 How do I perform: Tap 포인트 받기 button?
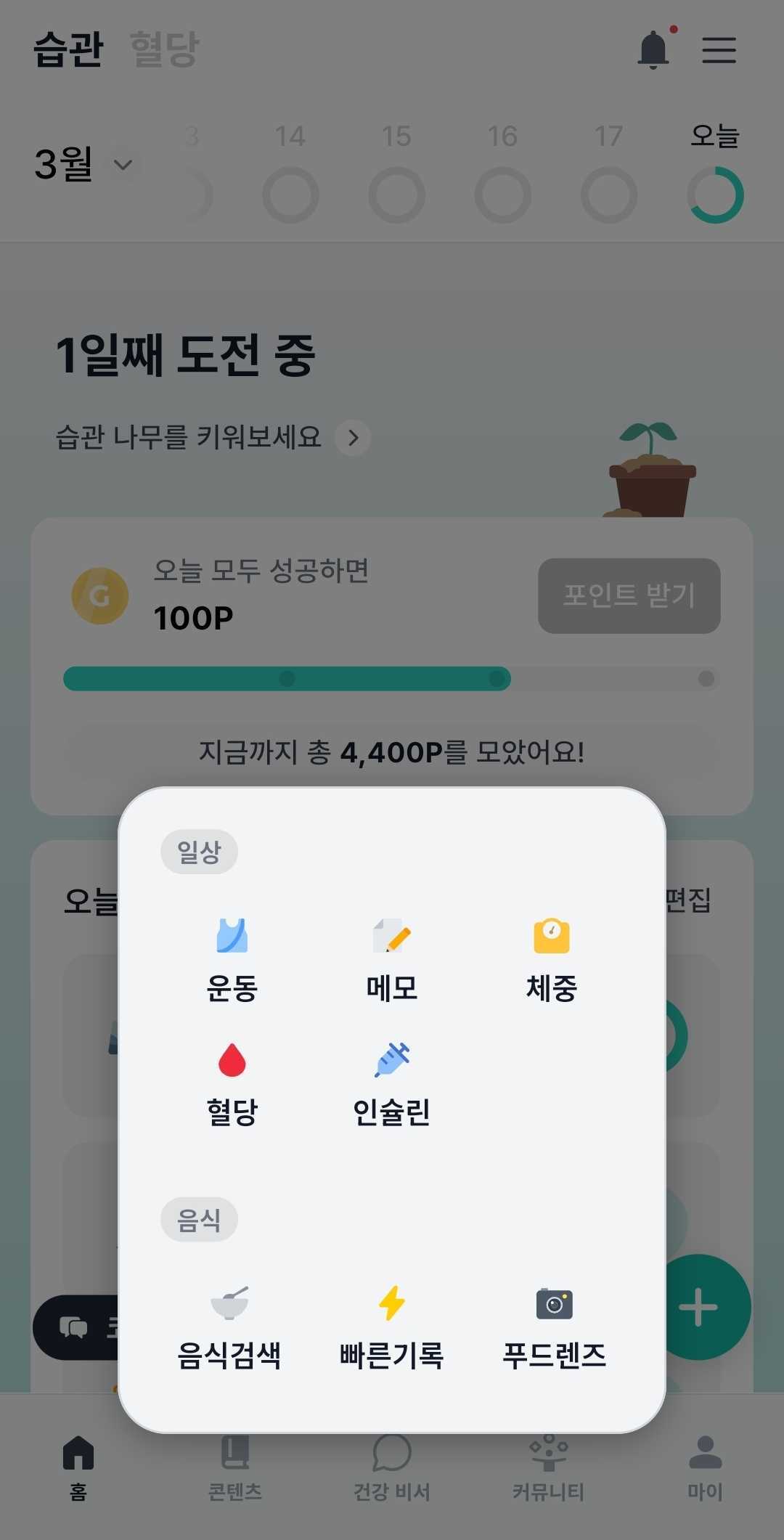[629, 595]
